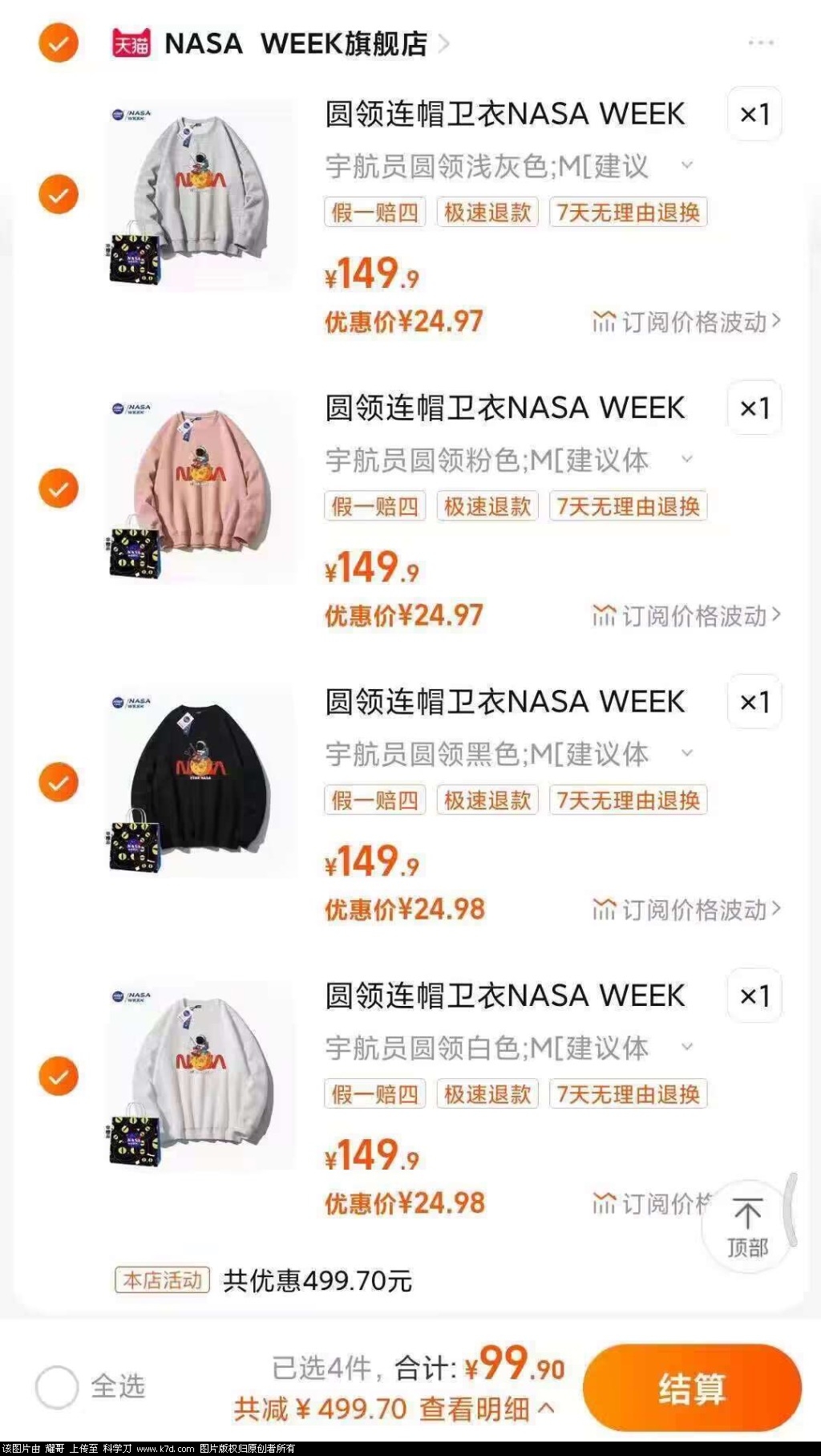Adjust quantity ×1 of the light gray sweatshirt
The height and width of the screenshot is (1456, 821).
(x=754, y=115)
